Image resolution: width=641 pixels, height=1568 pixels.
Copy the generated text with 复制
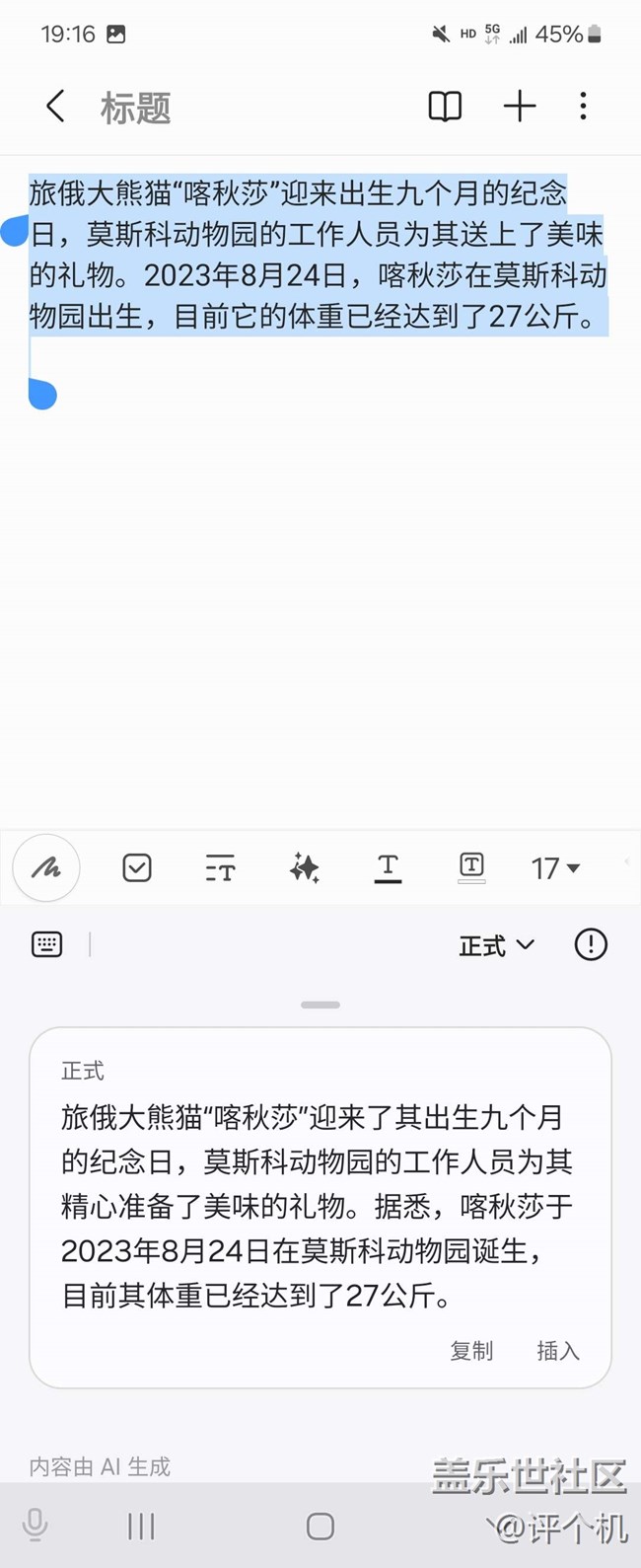(x=471, y=1351)
